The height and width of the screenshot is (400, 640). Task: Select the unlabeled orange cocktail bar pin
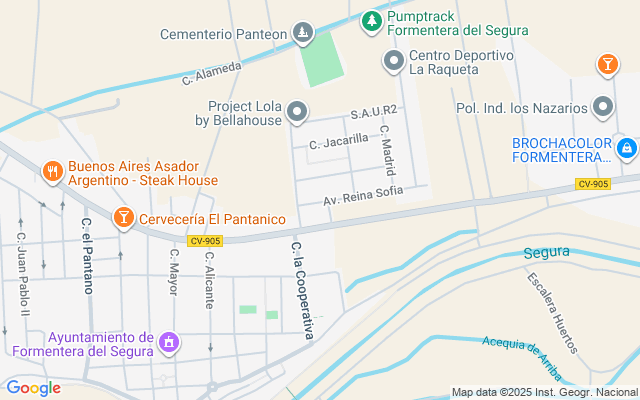[608, 65]
